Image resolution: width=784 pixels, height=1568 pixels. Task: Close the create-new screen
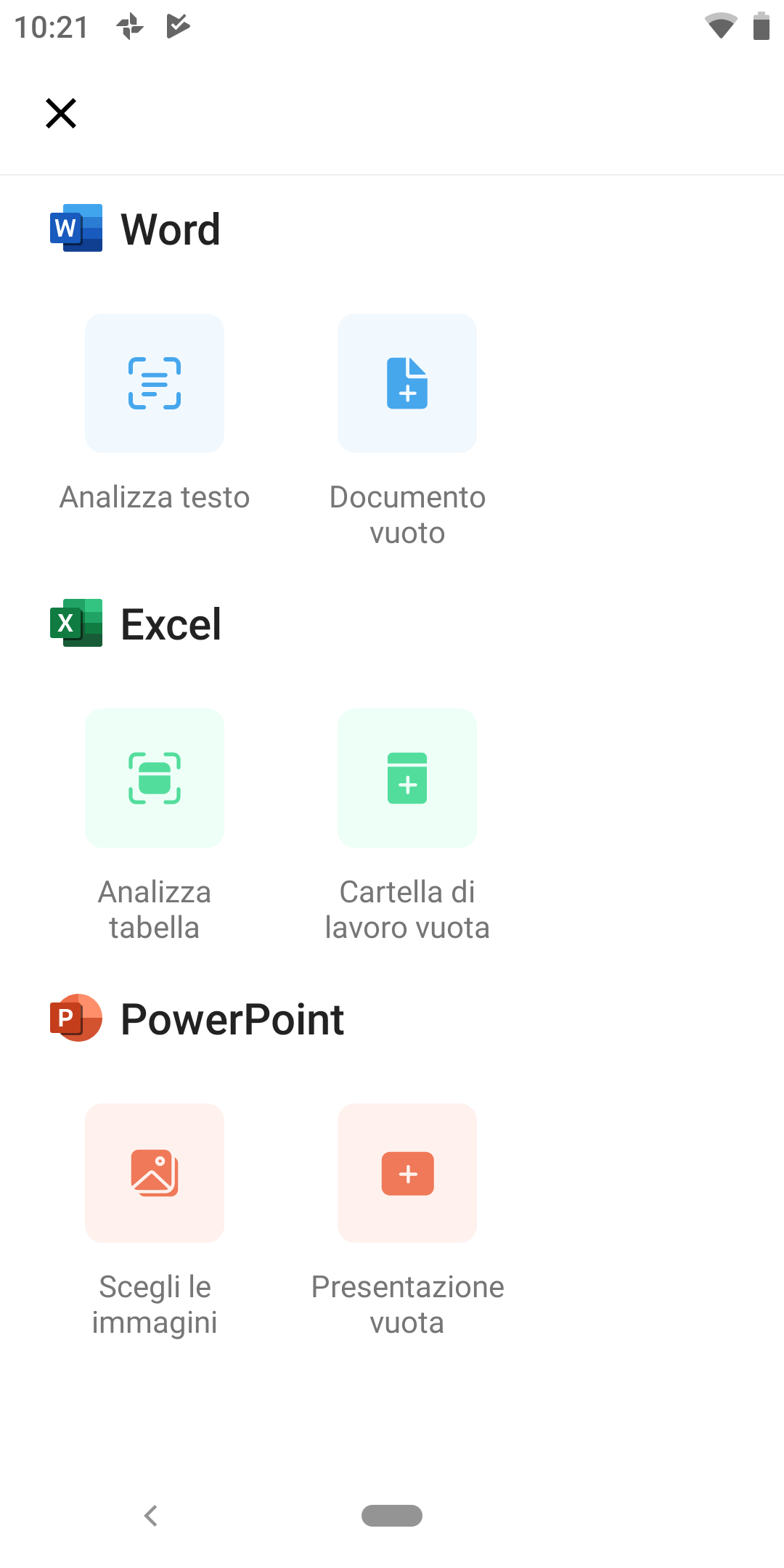pyautogui.click(x=61, y=113)
